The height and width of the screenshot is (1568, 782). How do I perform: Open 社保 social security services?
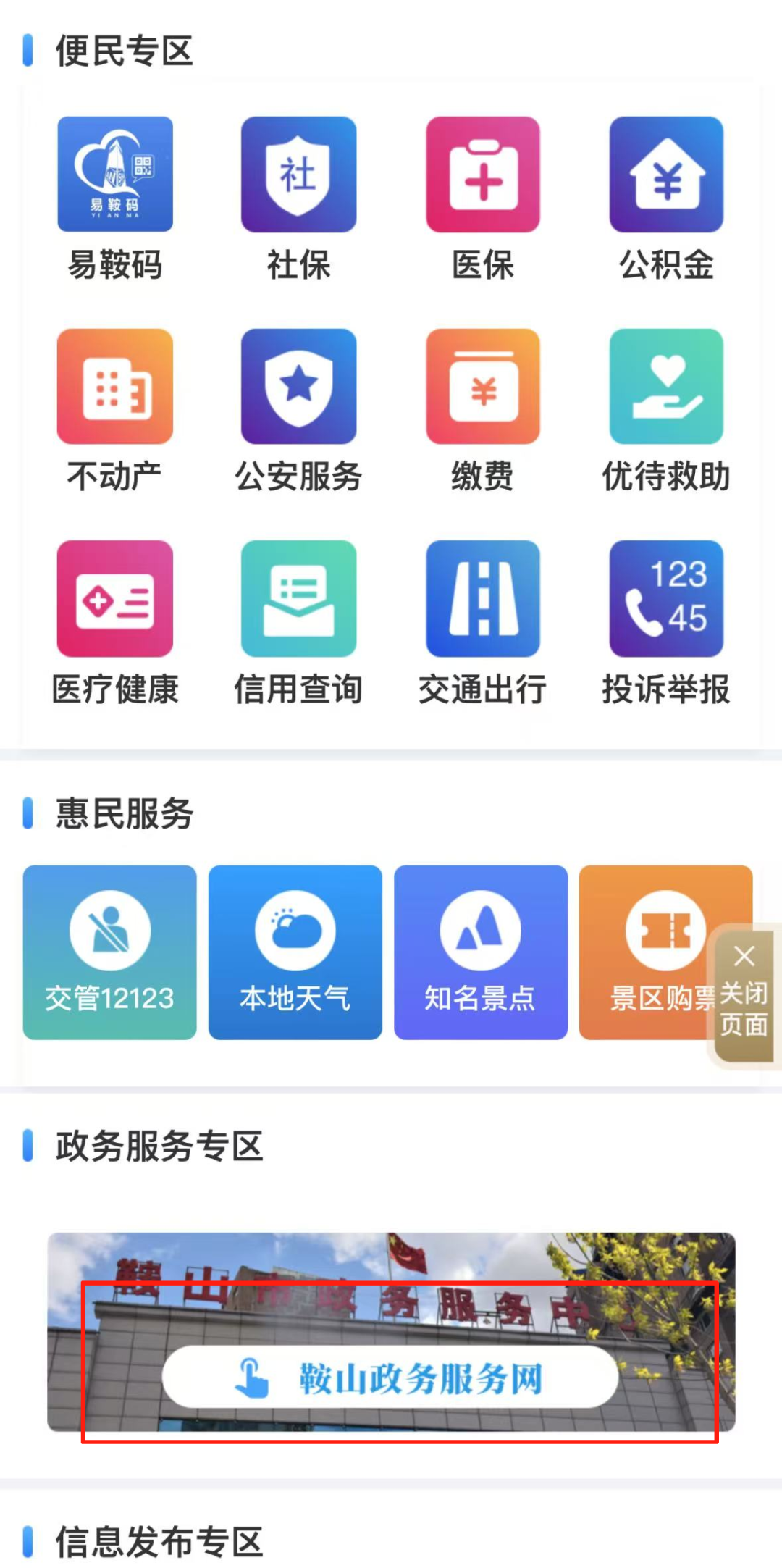(298, 175)
